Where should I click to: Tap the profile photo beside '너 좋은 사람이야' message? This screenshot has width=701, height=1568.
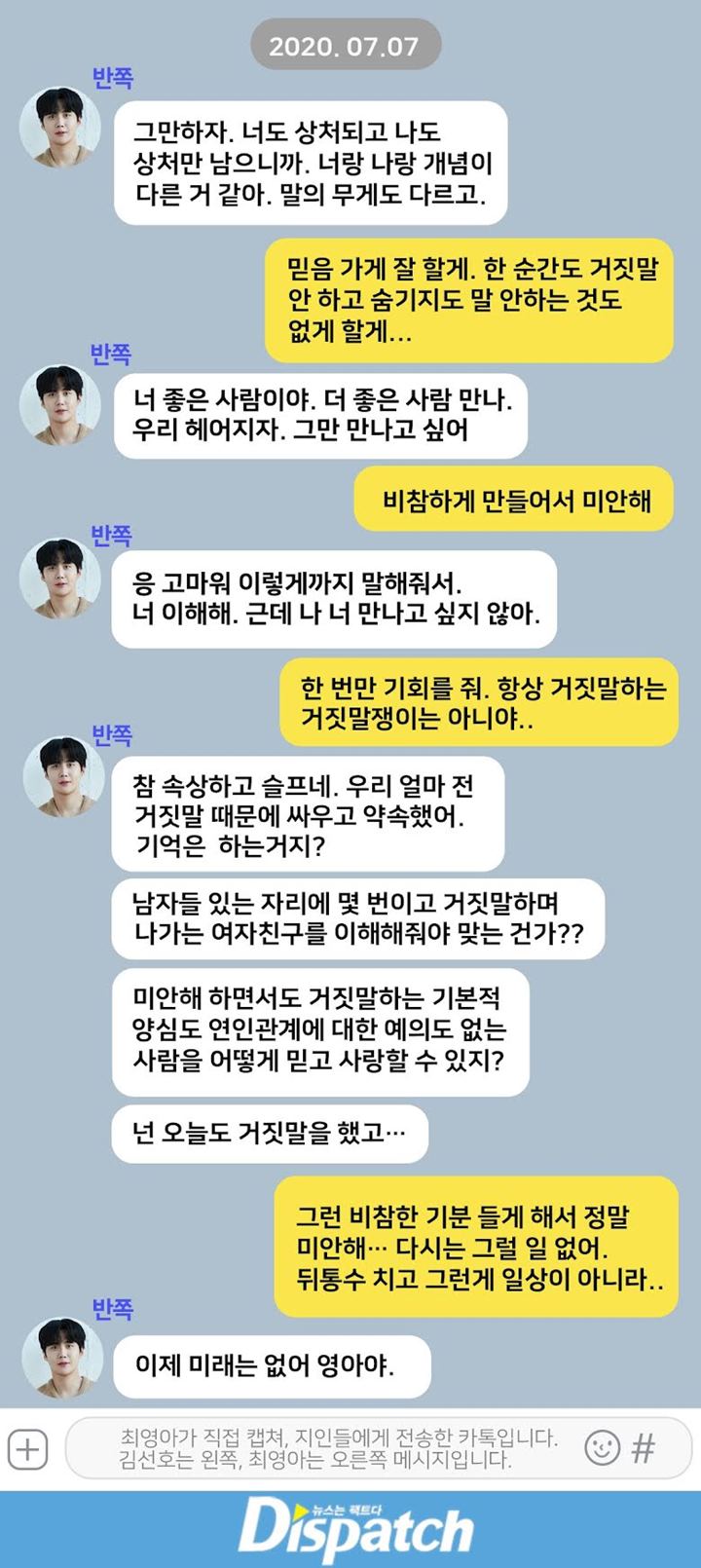tap(58, 409)
